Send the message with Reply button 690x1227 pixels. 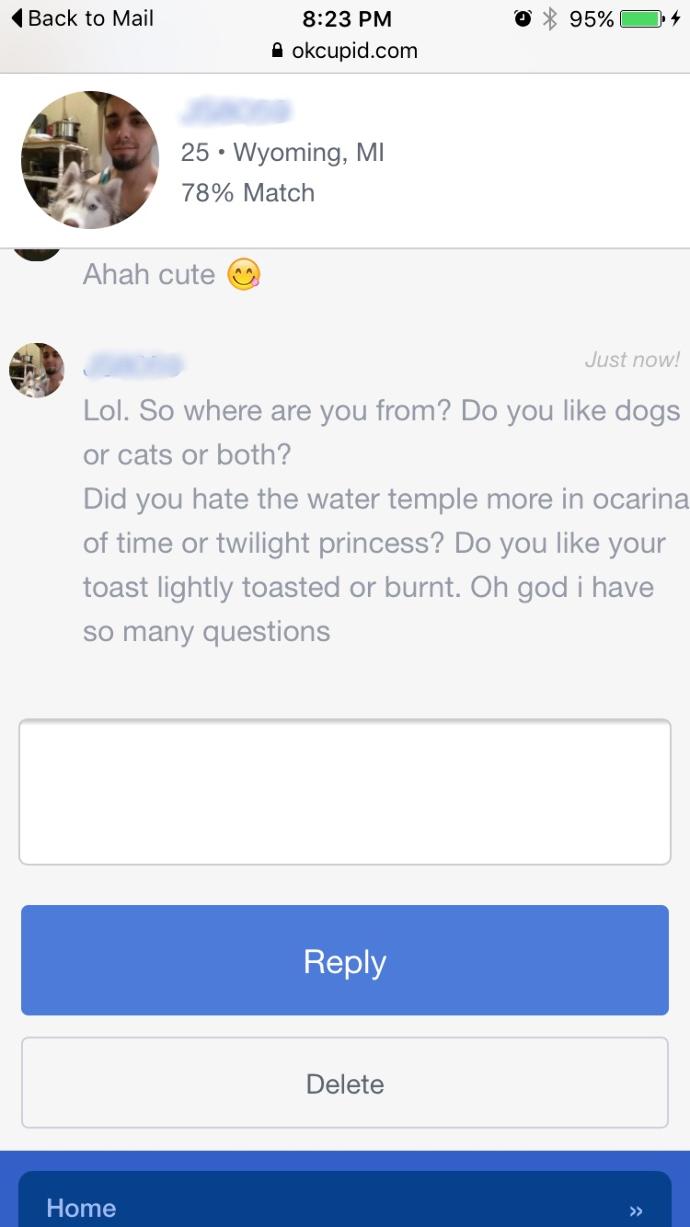(345, 960)
